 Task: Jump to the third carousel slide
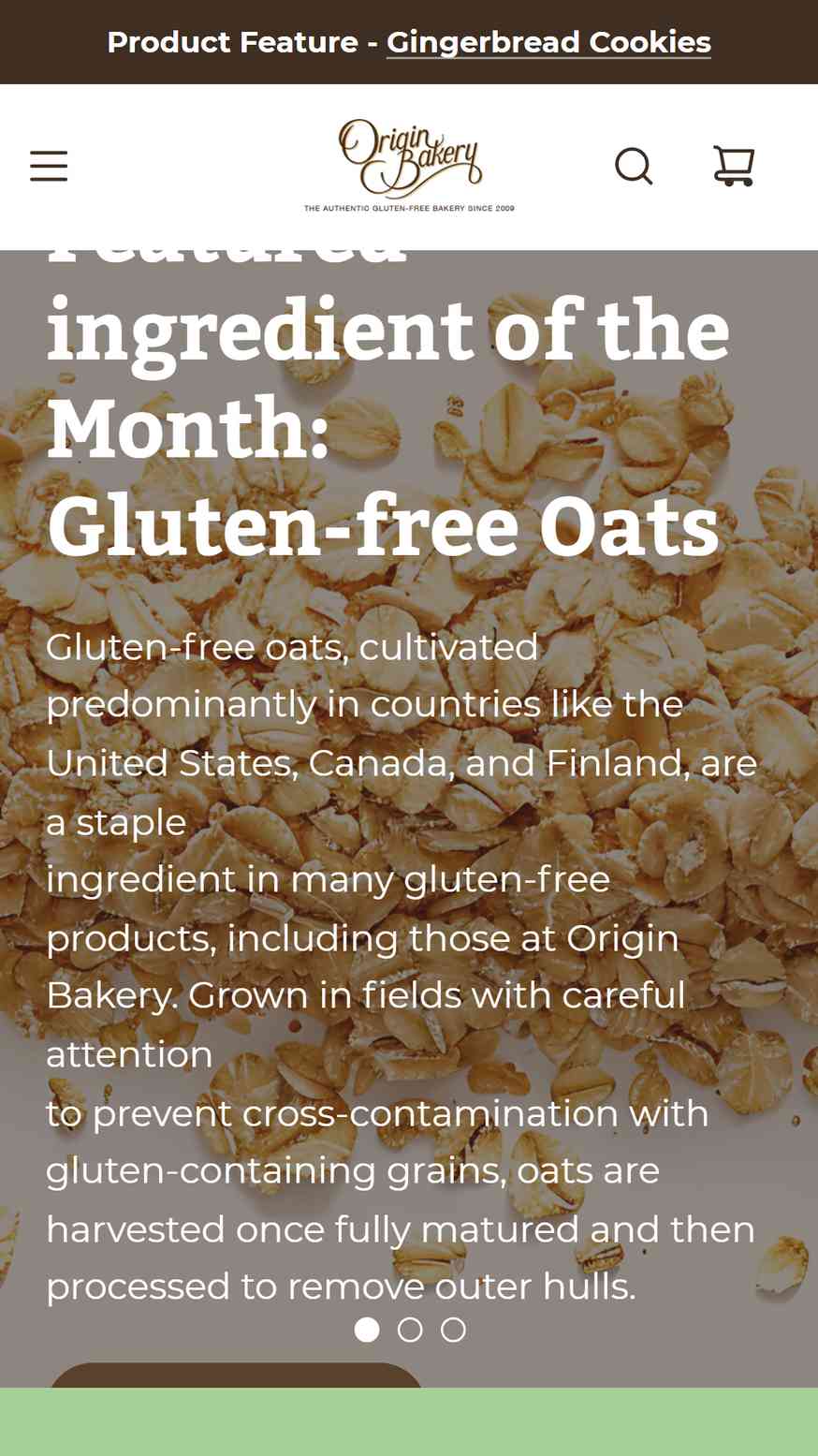(453, 1330)
